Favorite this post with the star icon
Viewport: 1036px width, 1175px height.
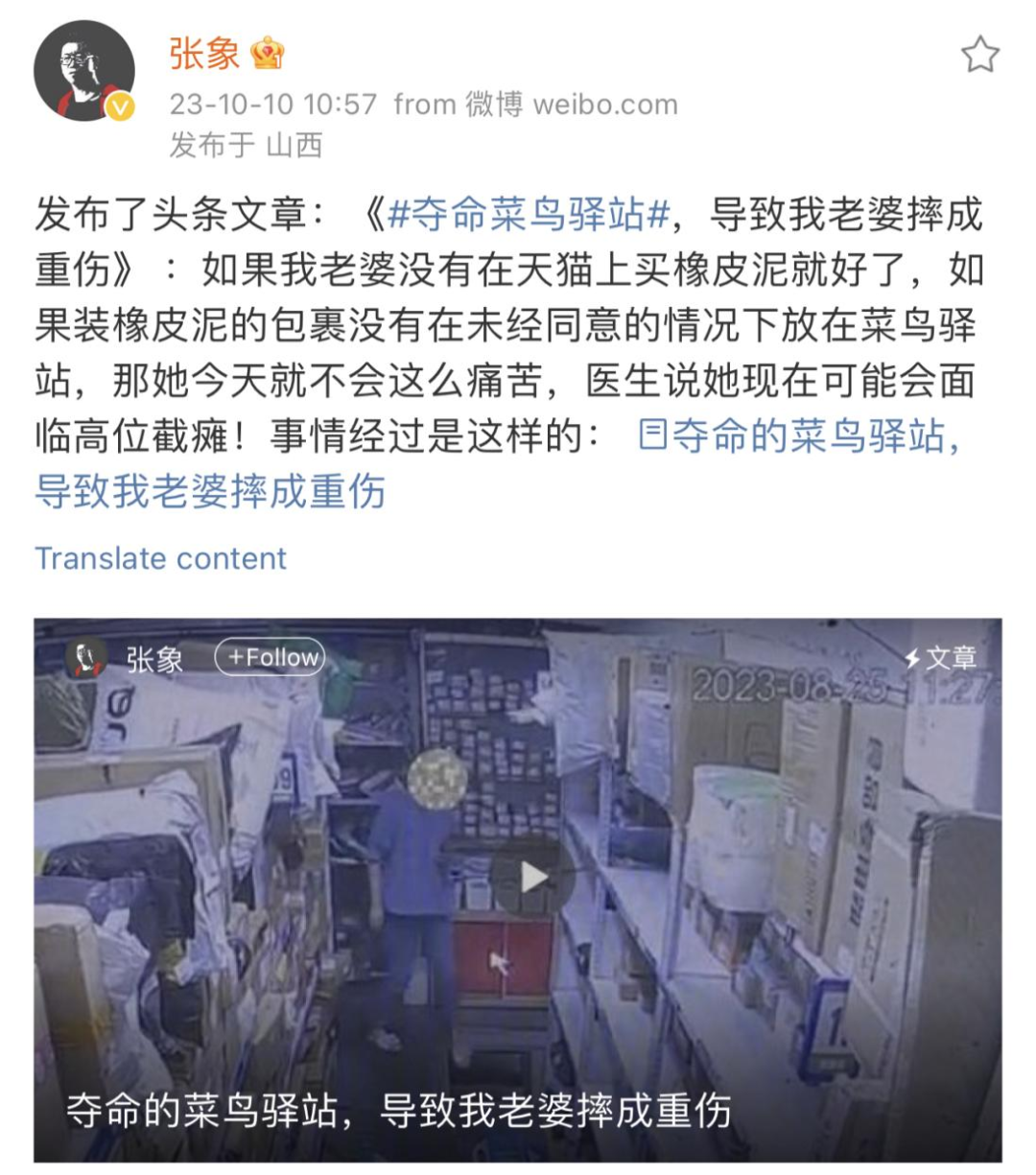(x=979, y=55)
